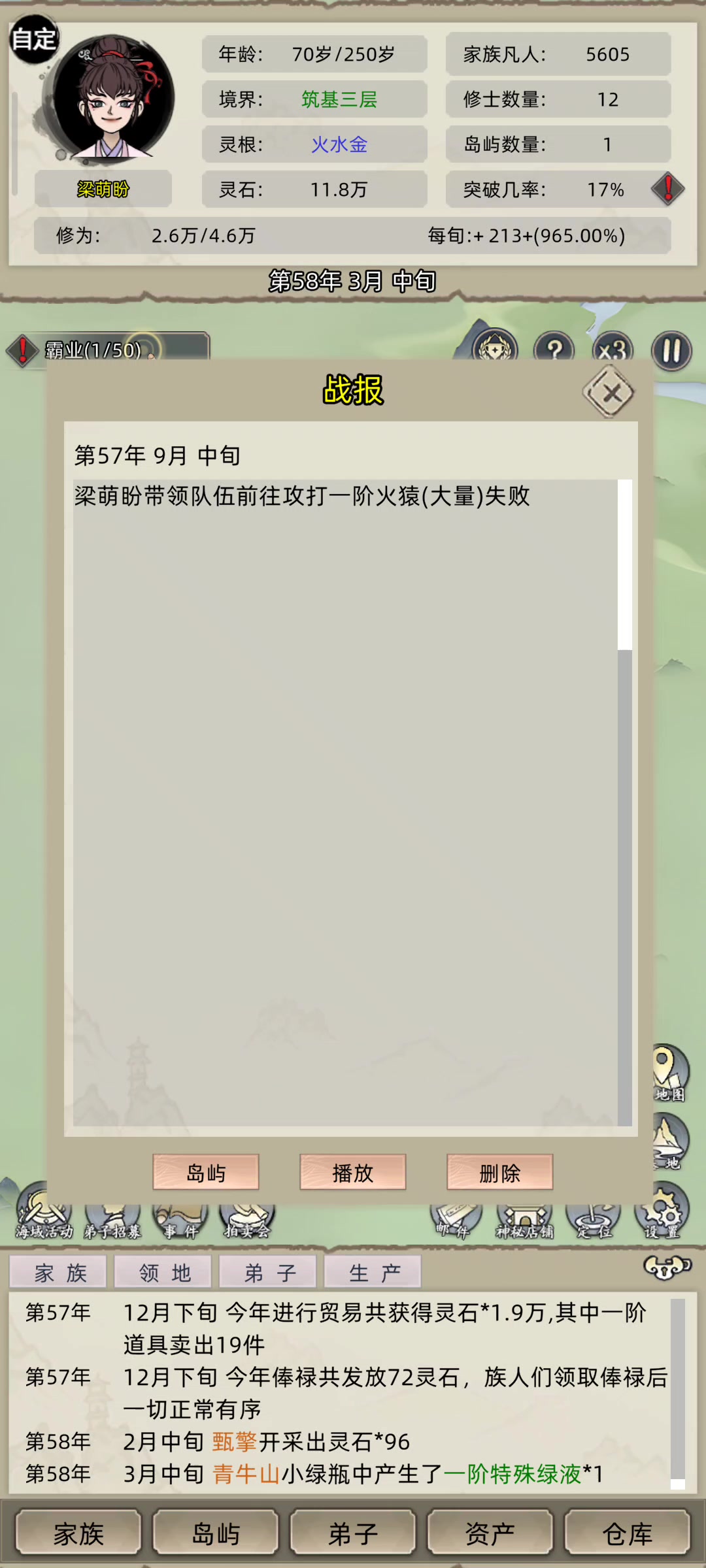Pause the game timer
The height and width of the screenshot is (1568, 706).
click(671, 350)
